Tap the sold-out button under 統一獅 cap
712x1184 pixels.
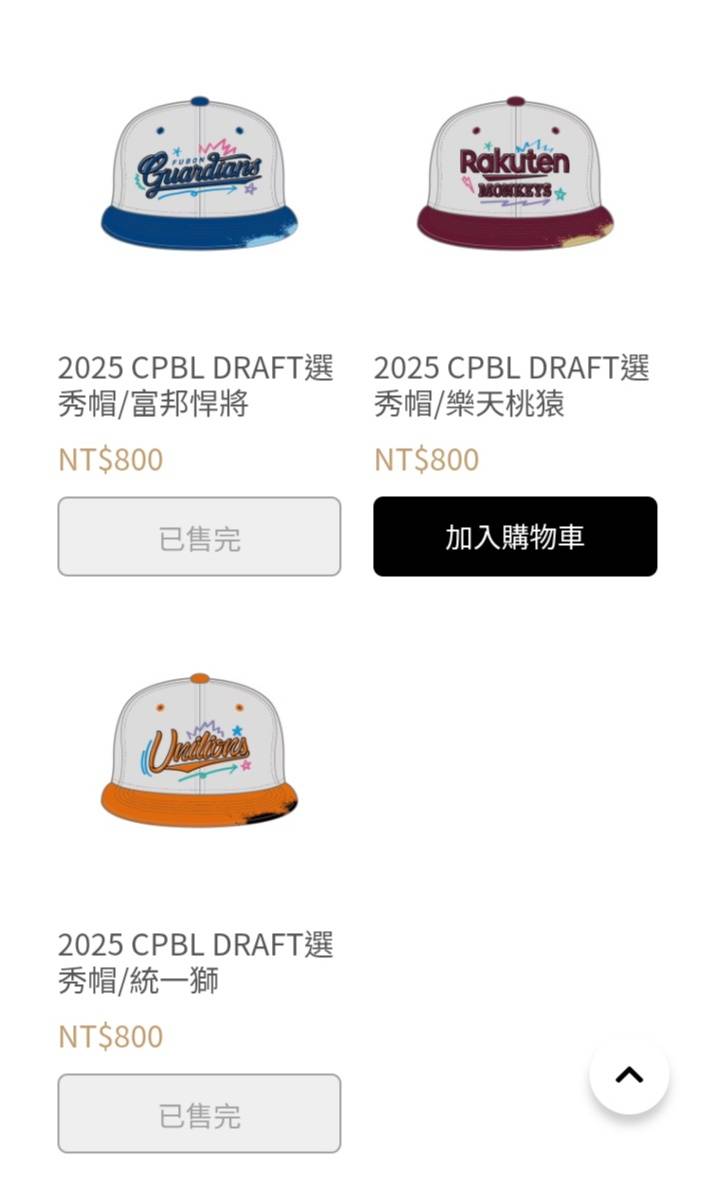199,1113
